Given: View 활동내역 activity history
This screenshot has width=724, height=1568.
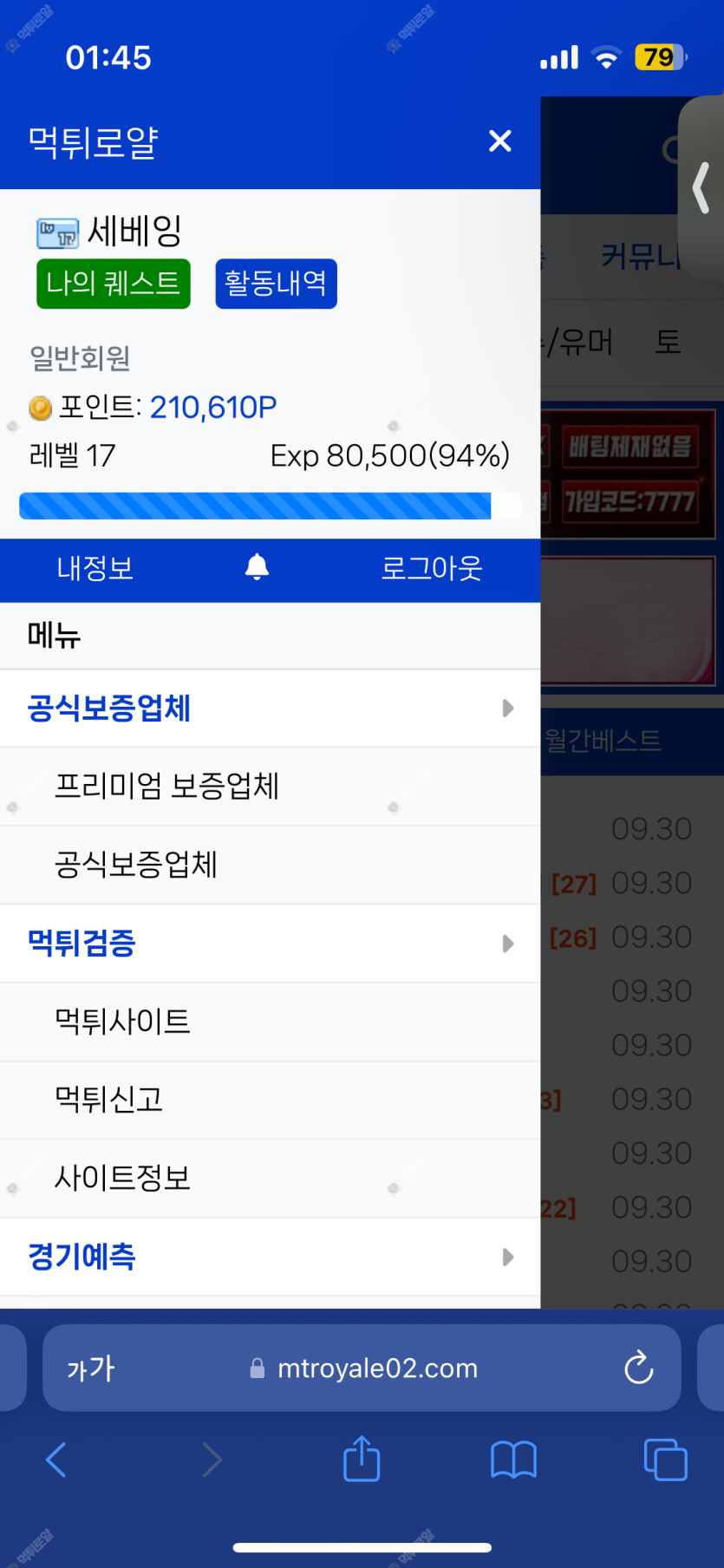Looking at the screenshot, I should (x=276, y=284).
